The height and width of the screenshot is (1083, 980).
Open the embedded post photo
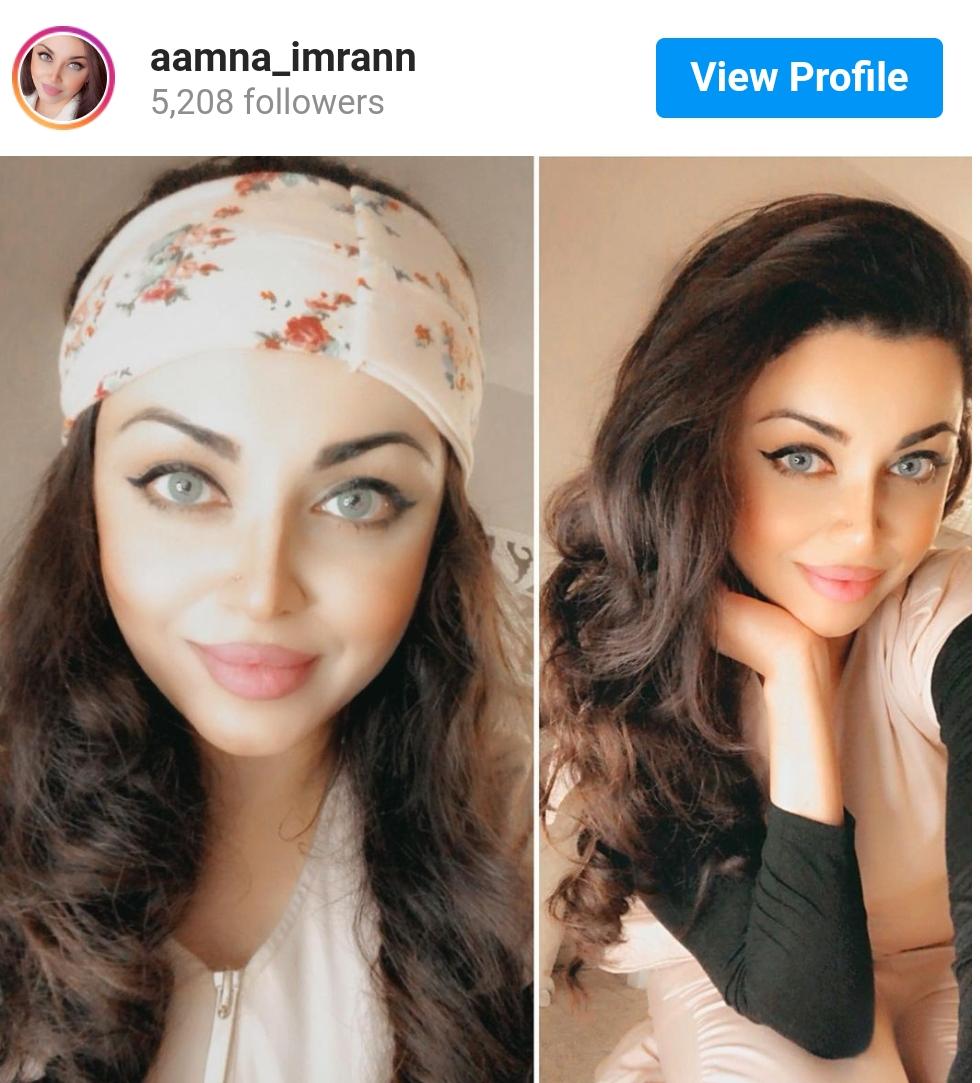[488, 618]
